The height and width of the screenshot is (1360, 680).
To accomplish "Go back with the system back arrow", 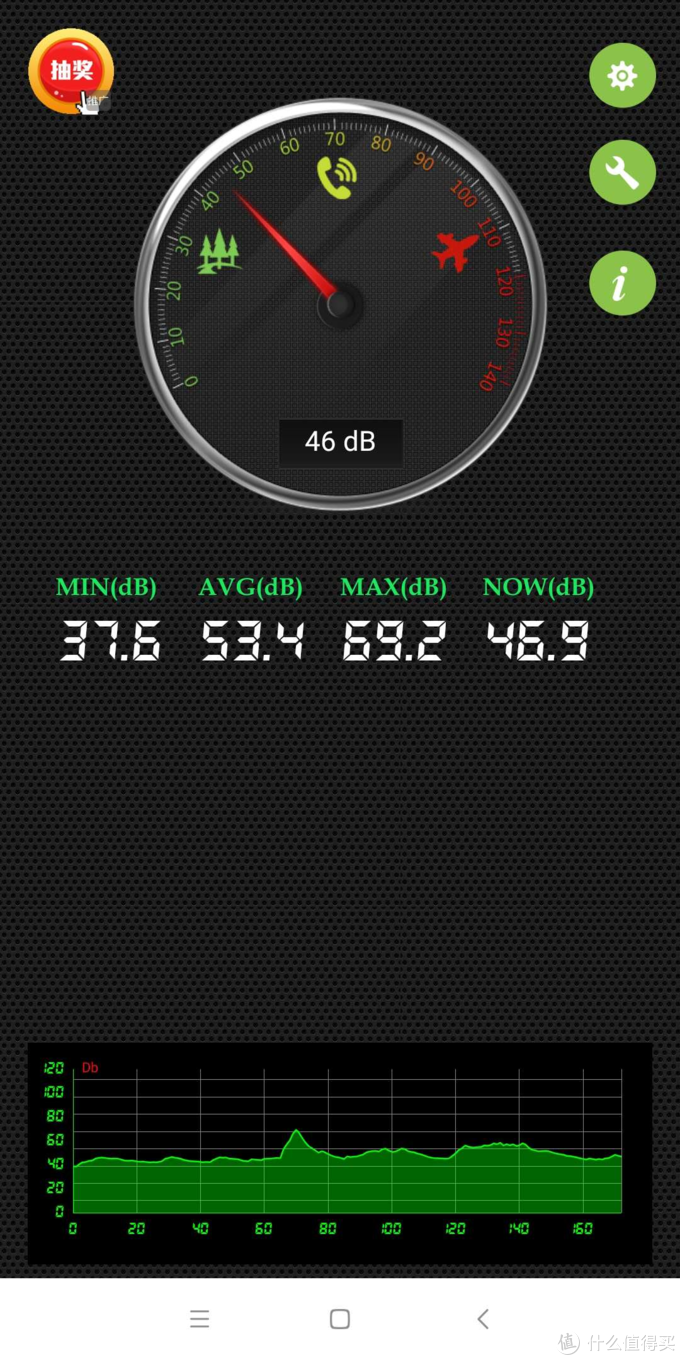I will click(483, 1319).
